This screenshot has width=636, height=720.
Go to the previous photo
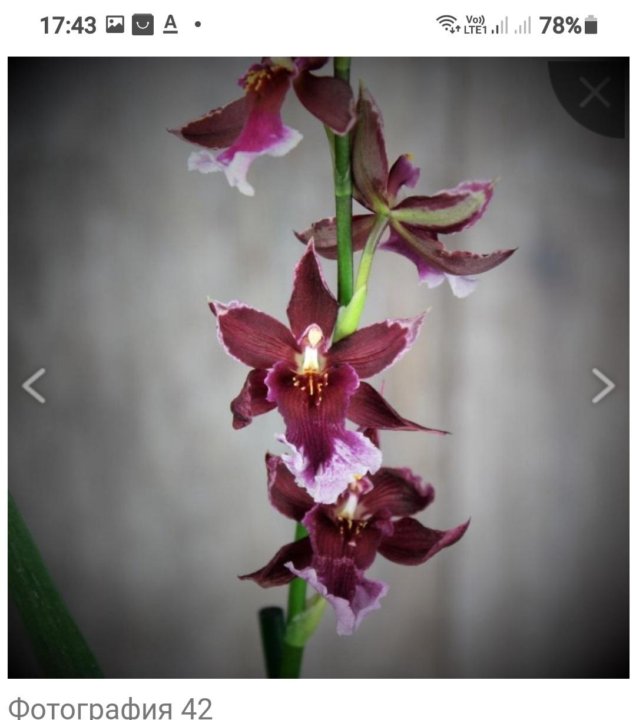pos(34,385)
